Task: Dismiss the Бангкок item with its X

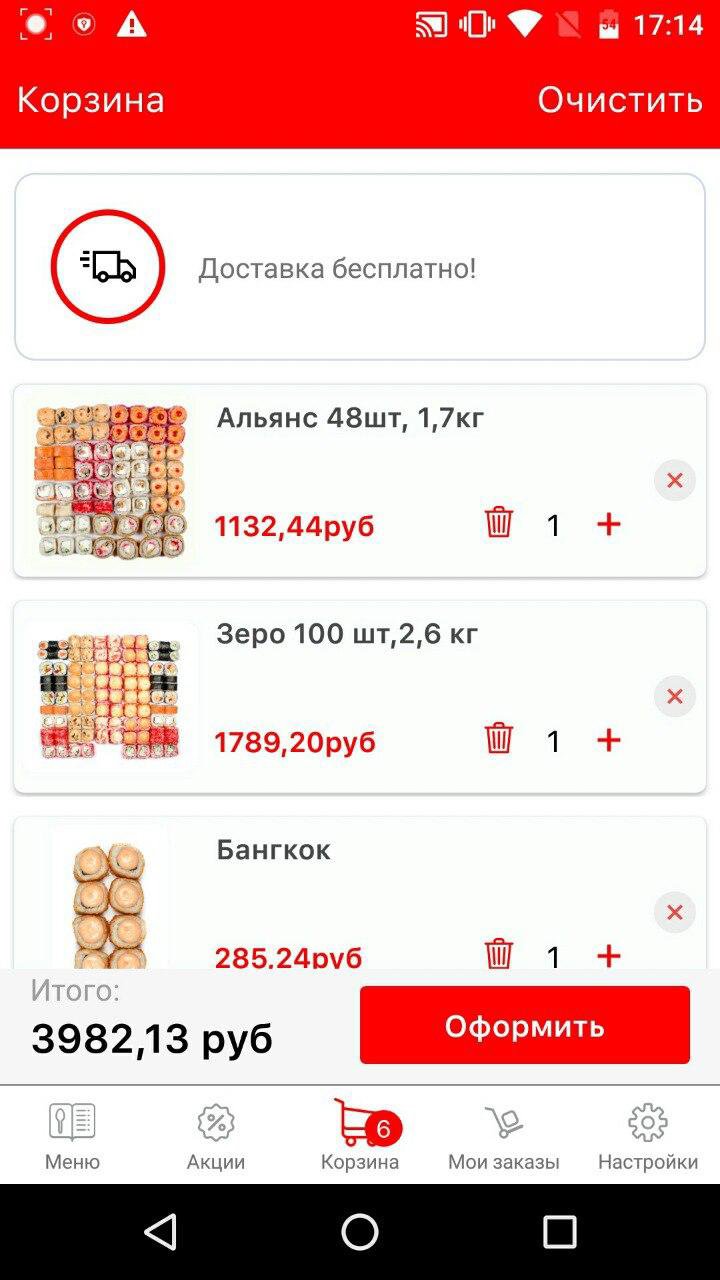Action: point(675,913)
